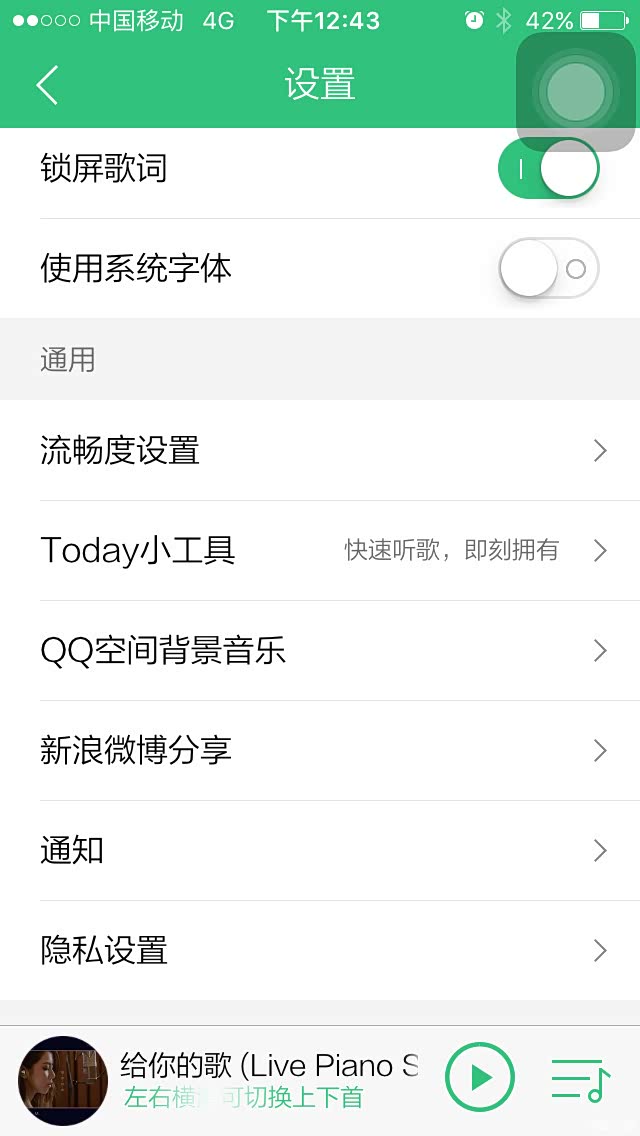This screenshot has height=1136, width=640.
Task: Open the 通知 settings
Action: (x=320, y=850)
